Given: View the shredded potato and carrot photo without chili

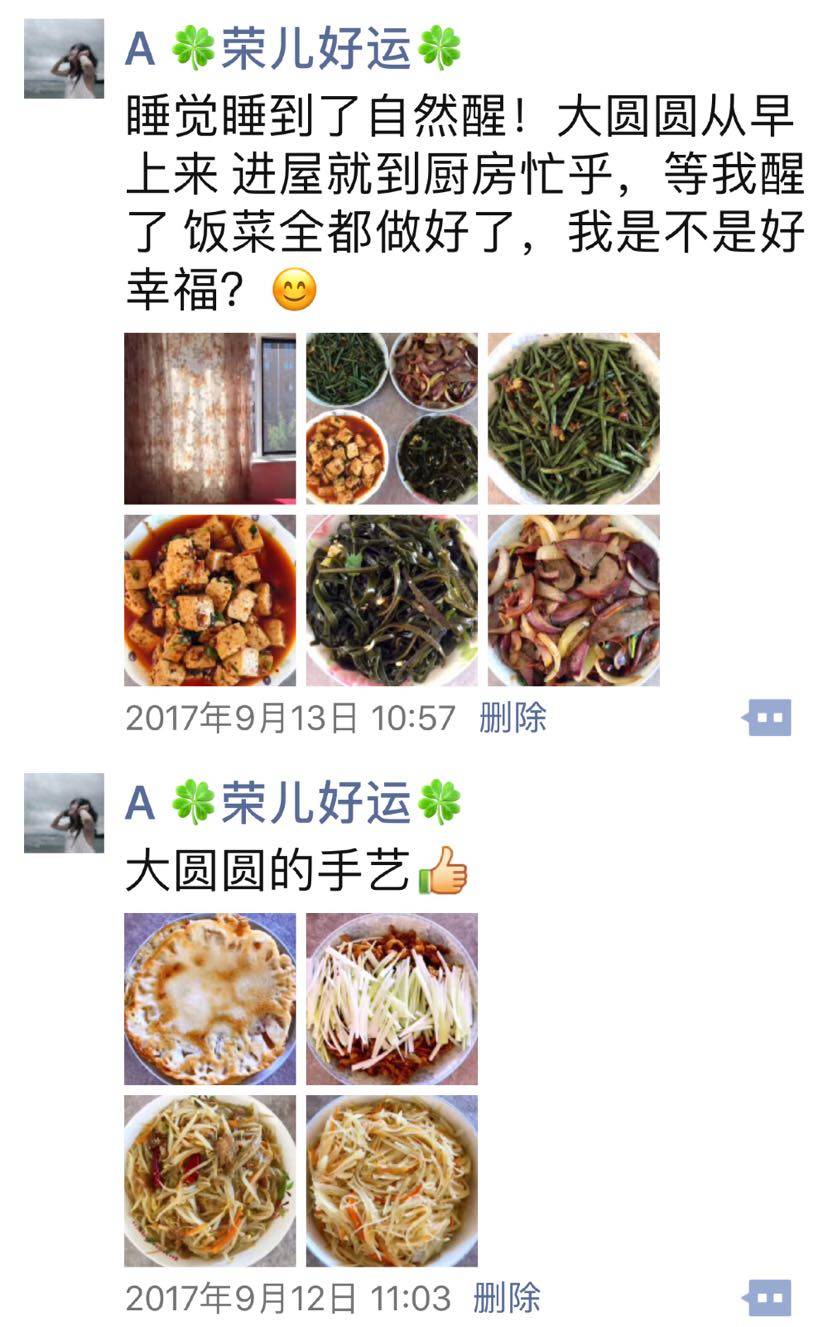Looking at the screenshot, I should tap(392, 1180).
